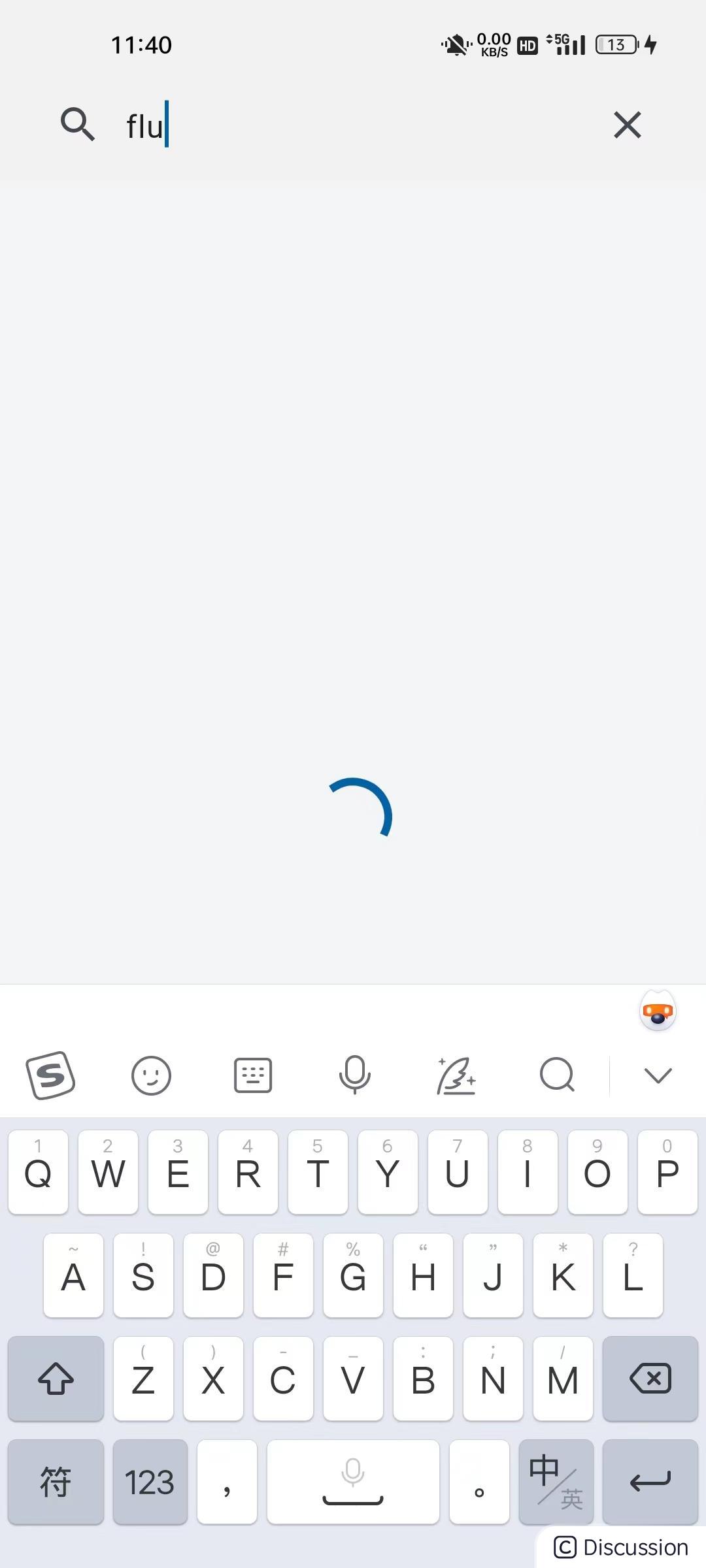
Task: Tap the search field containing "flu"
Action: click(353, 125)
